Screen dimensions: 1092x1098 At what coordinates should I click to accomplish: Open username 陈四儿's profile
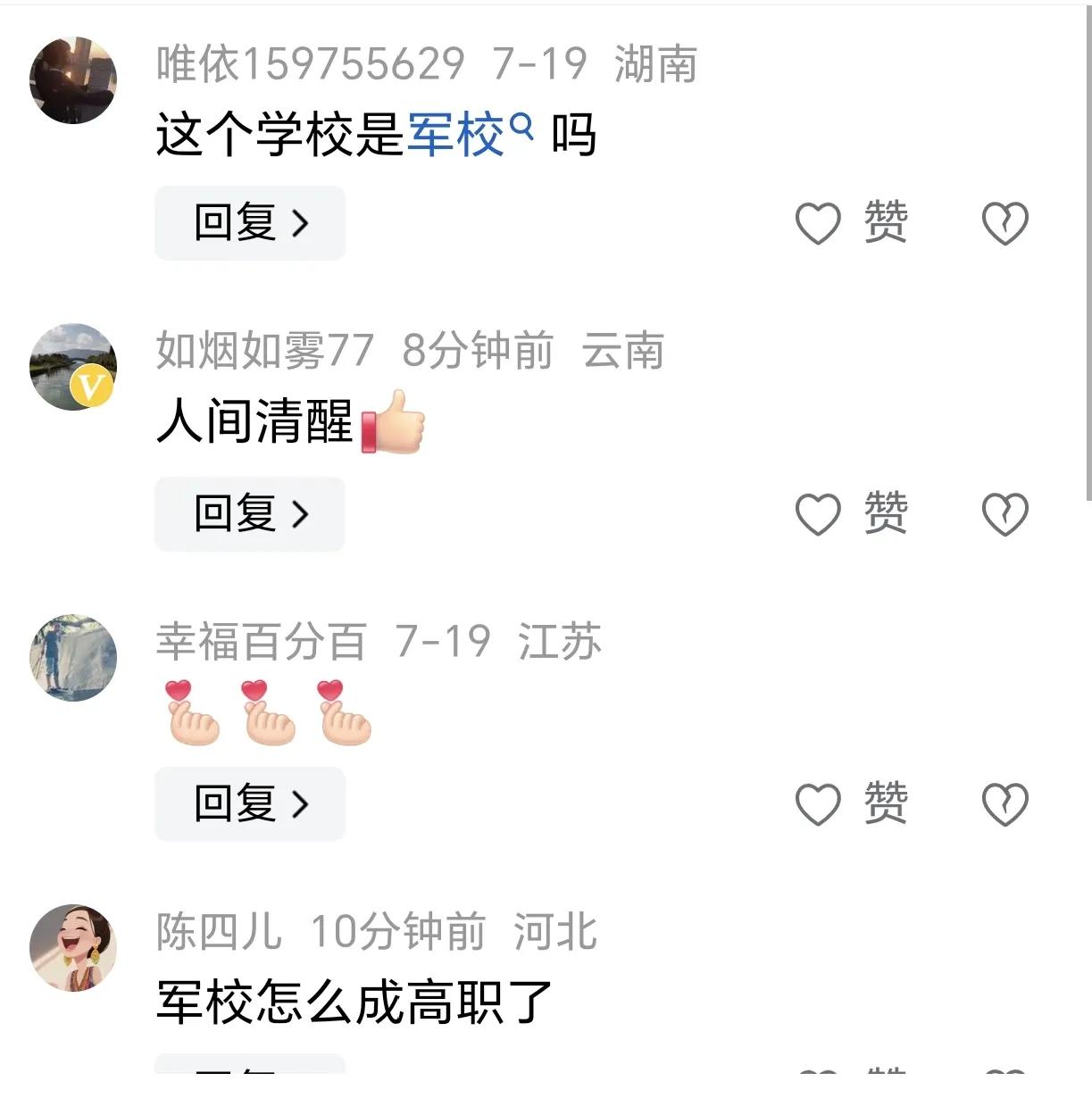(x=218, y=932)
